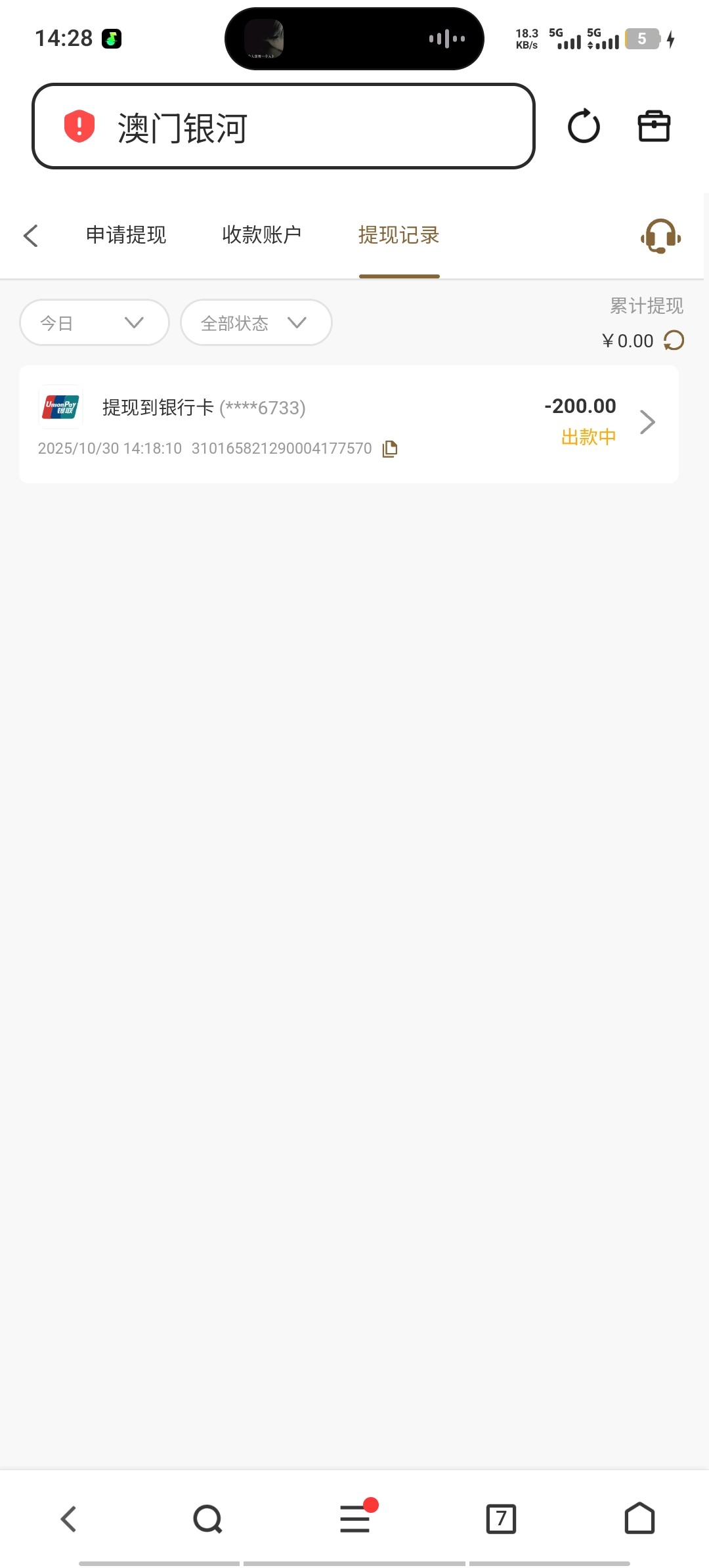Image resolution: width=709 pixels, height=1568 pixels.
Task: Open browser menu with red notification dot
Action: pos(354,1518)
